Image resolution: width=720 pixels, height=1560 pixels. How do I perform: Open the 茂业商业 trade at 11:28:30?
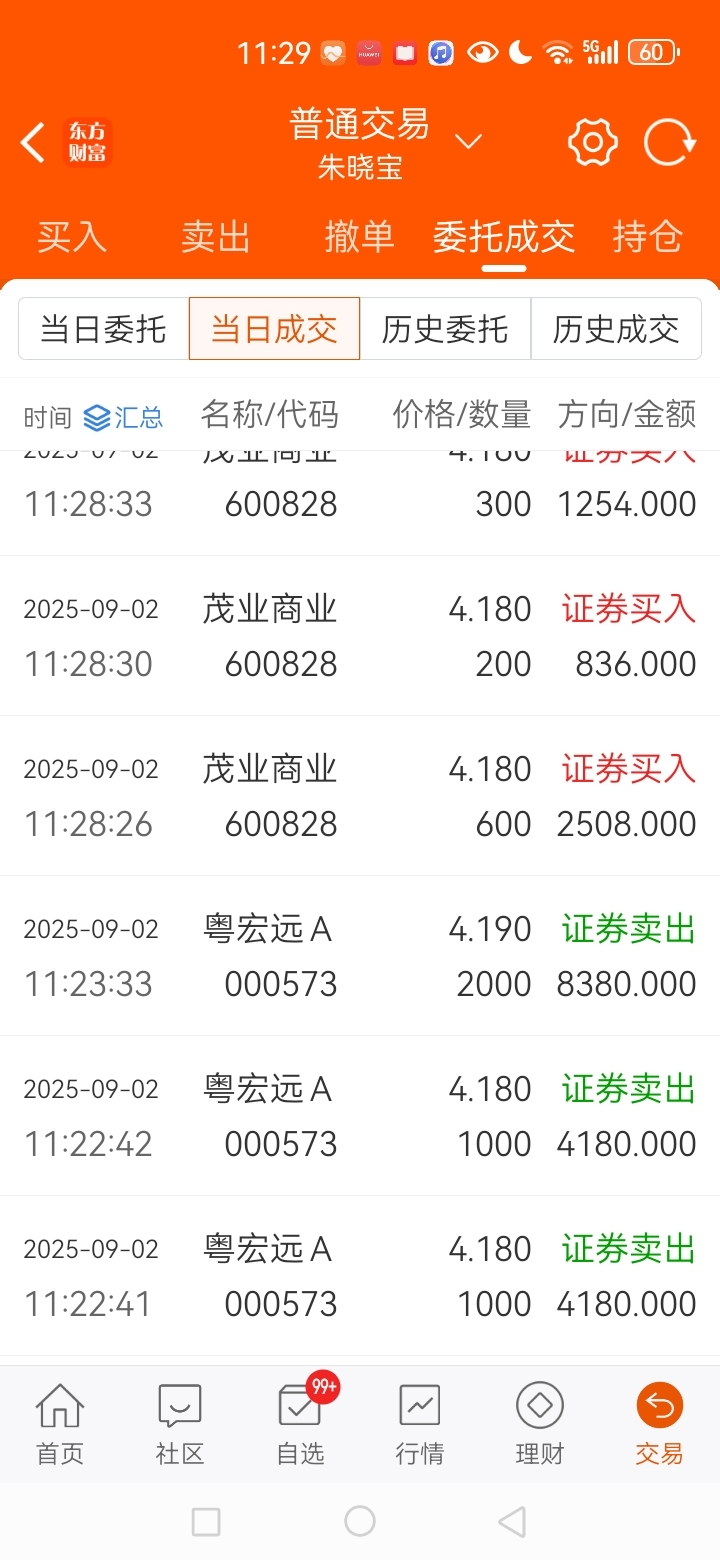(360, 636)
